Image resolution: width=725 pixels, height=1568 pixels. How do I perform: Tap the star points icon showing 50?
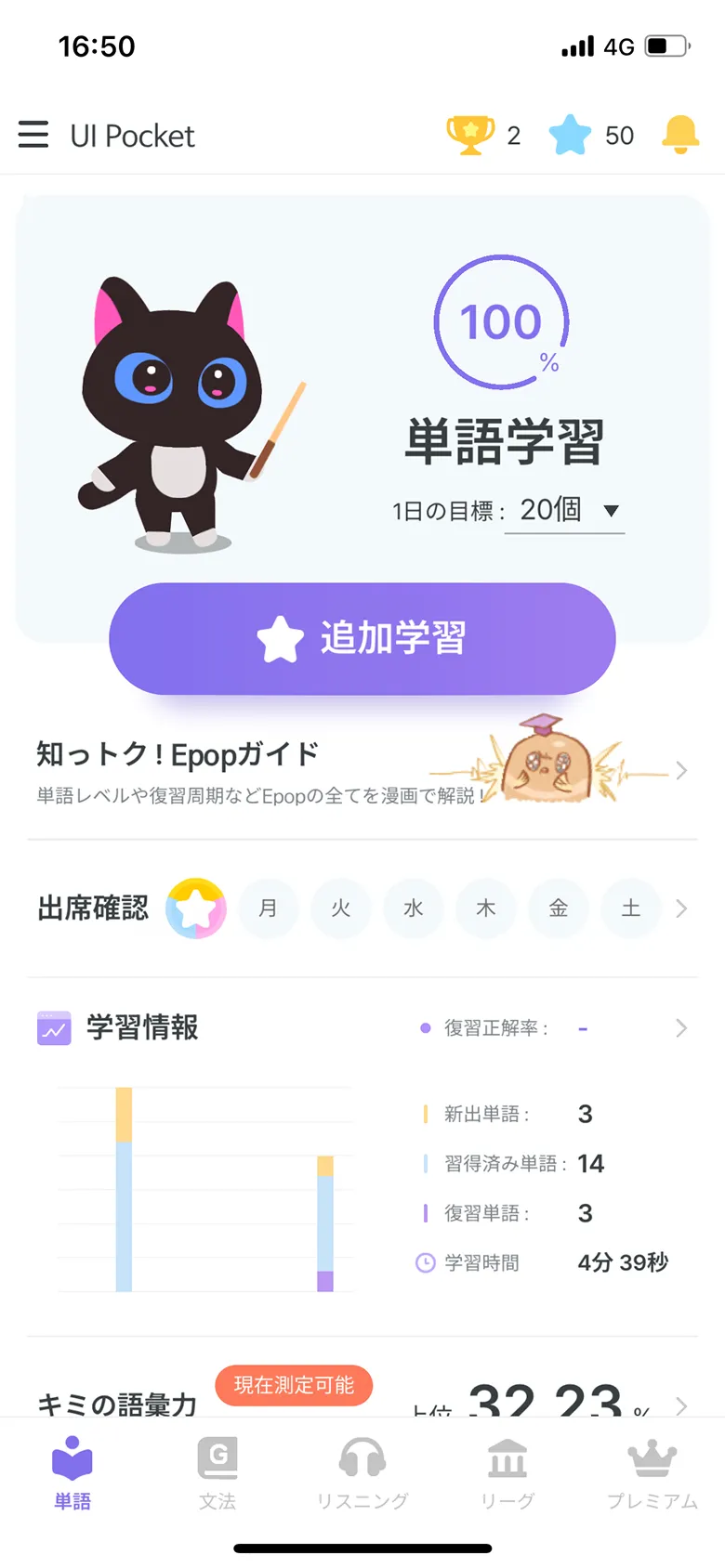568,135
